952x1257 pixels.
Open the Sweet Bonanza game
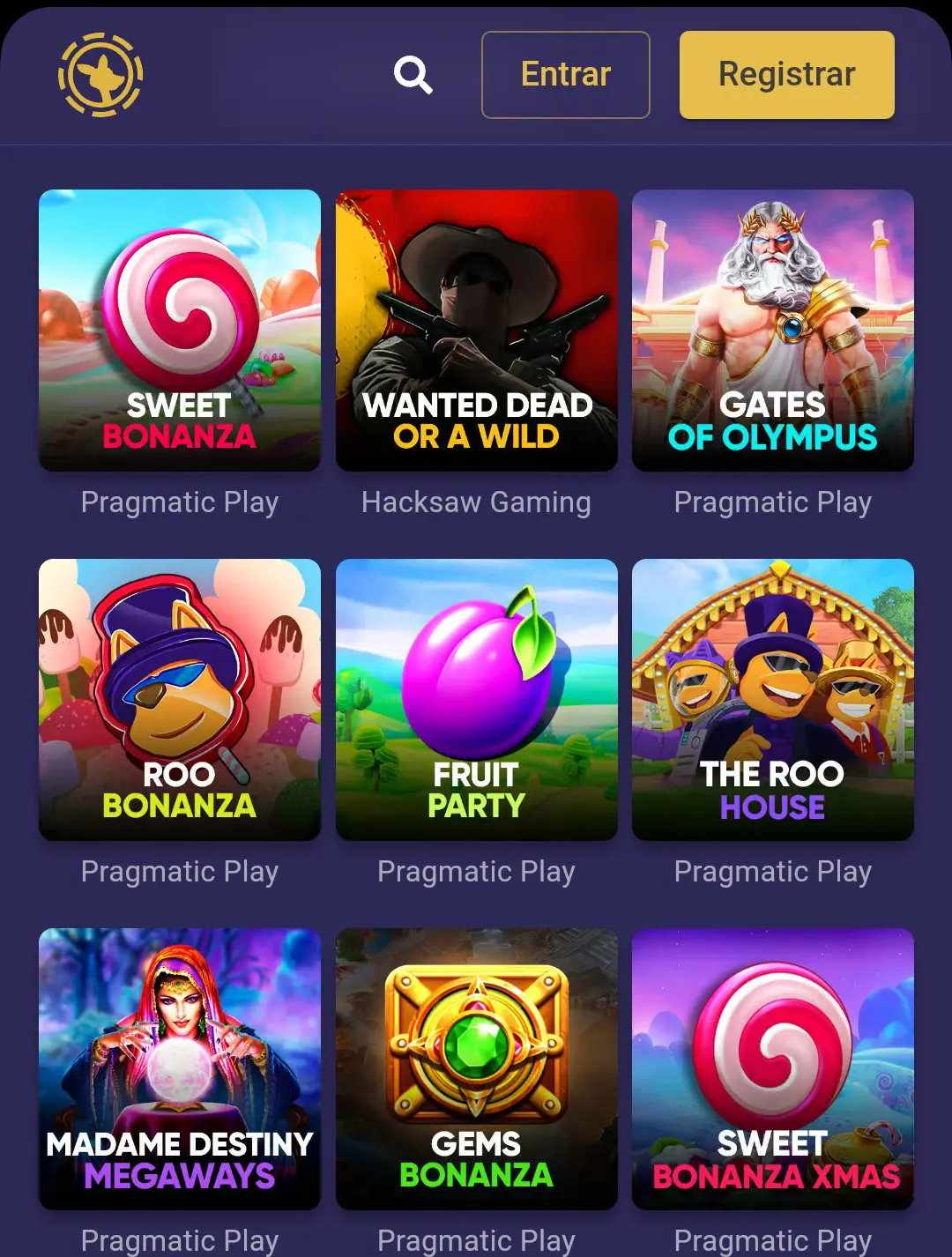point(180,331)
